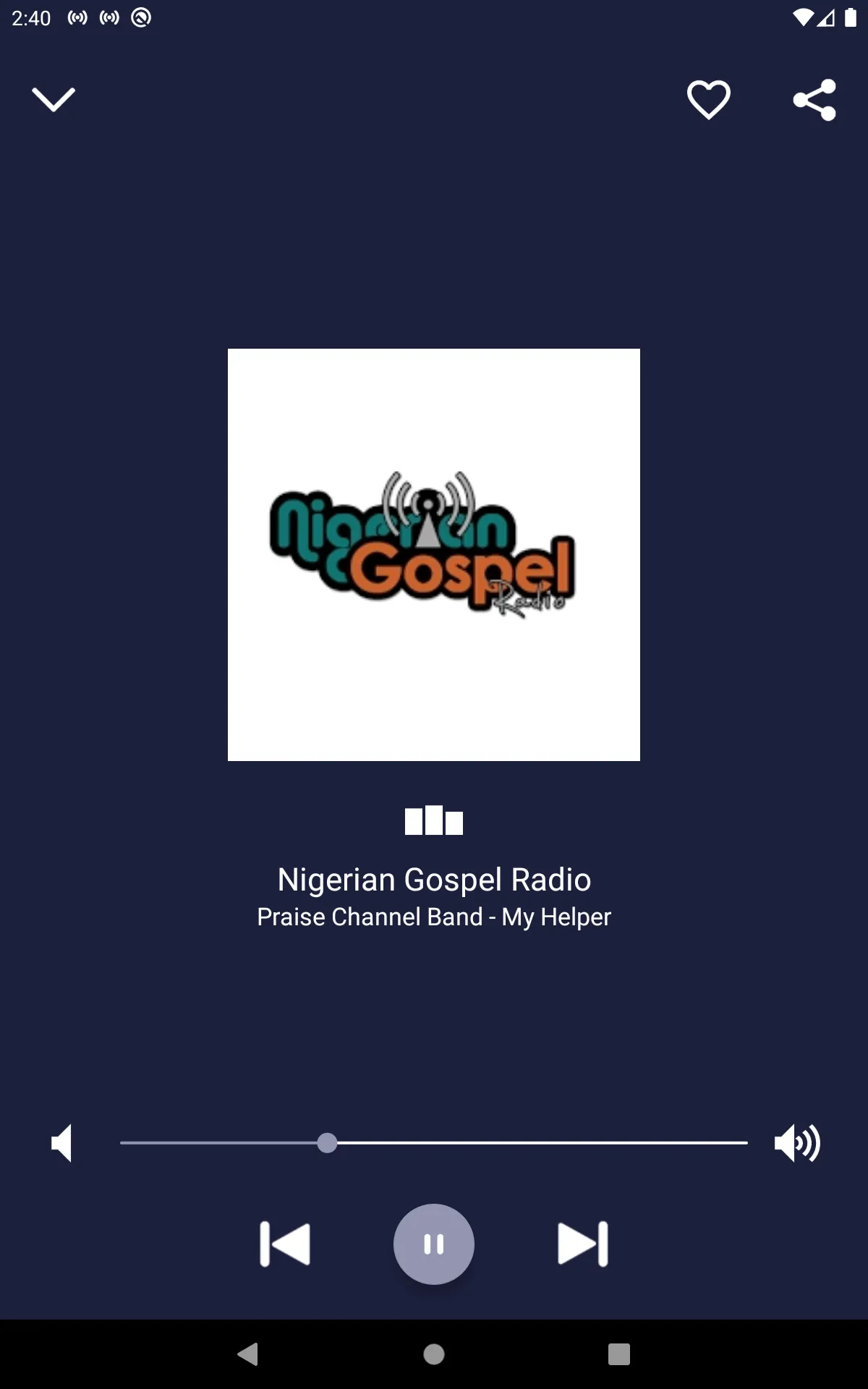Tap the low volume speaker icon
Viewport: 868px width, 1389px height.
pos(61,1143)
